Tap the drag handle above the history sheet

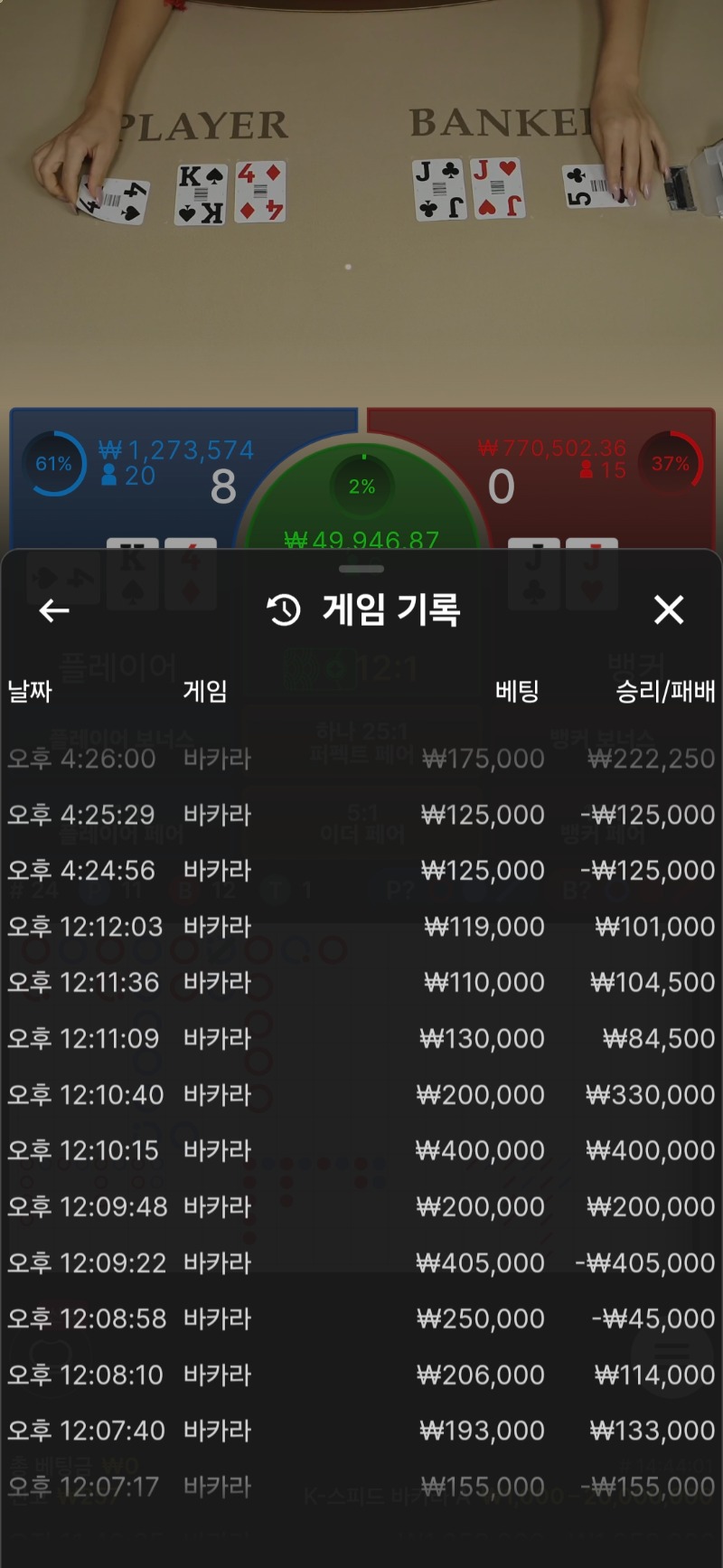coord(361,569)
